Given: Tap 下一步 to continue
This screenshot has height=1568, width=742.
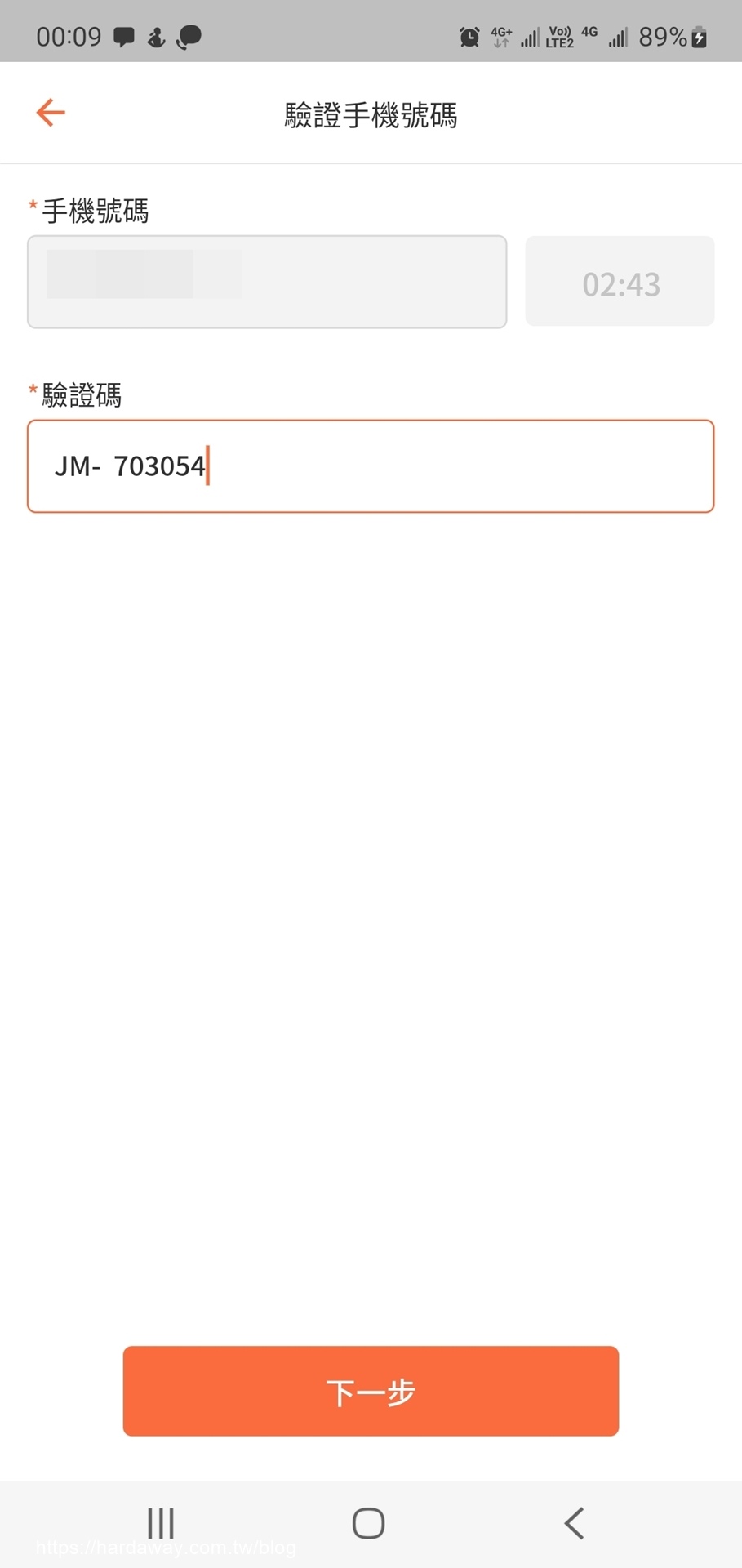Looking at the screenshot, I should (371, 1391).
